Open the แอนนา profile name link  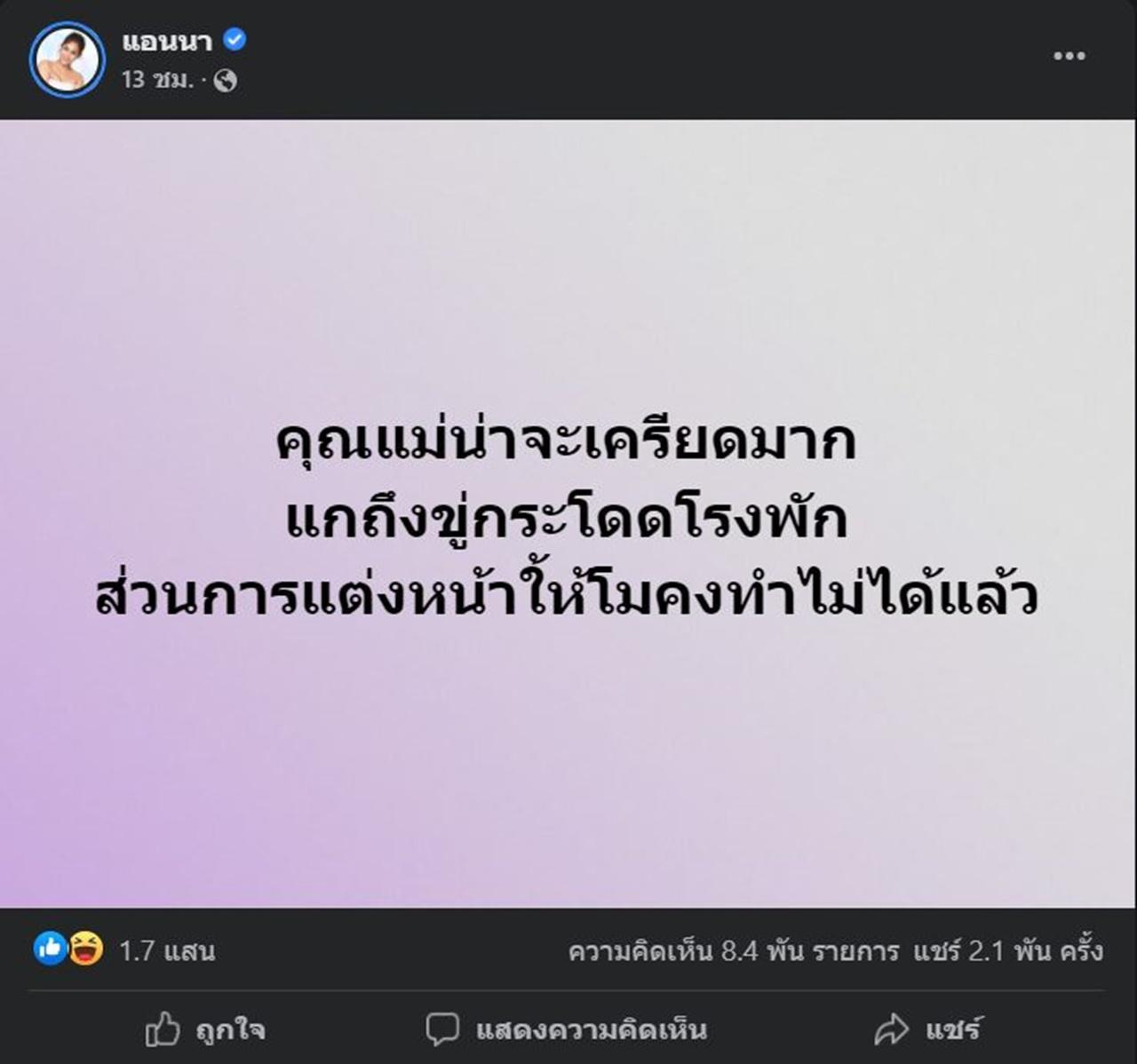click(167, 41)
